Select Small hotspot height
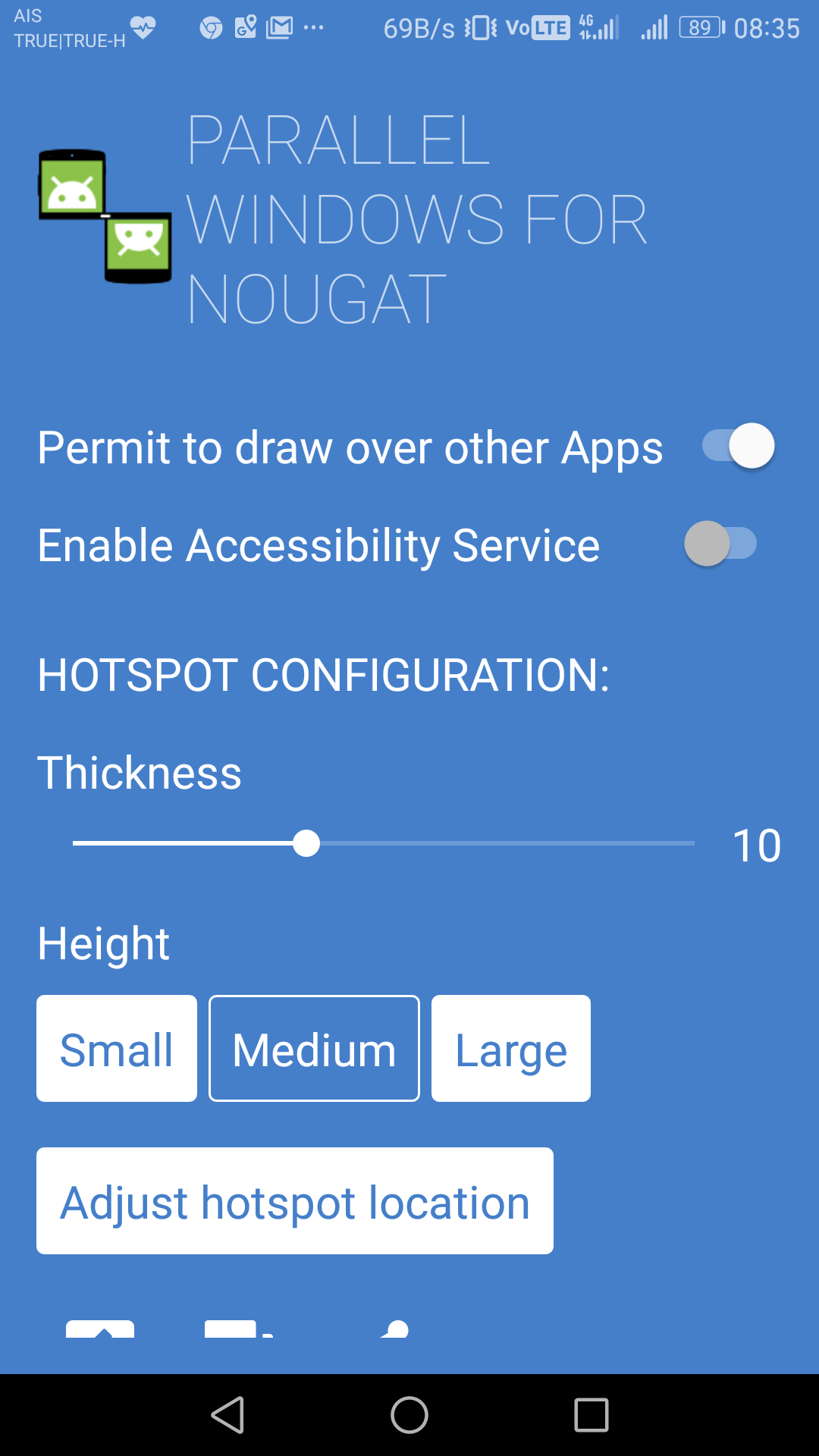819x1456 pixels. click(x=117, y=1049)
